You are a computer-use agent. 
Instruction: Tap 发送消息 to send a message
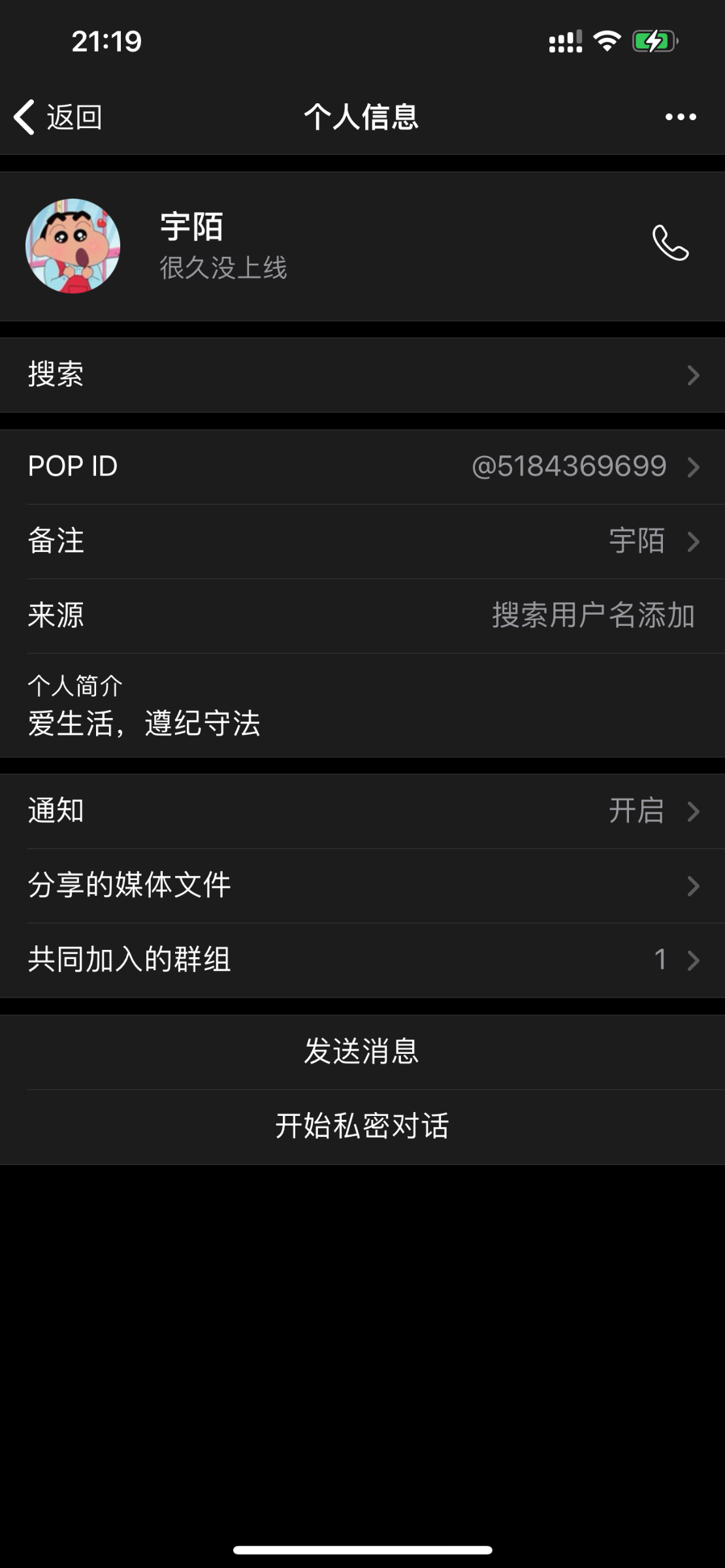361,1051
